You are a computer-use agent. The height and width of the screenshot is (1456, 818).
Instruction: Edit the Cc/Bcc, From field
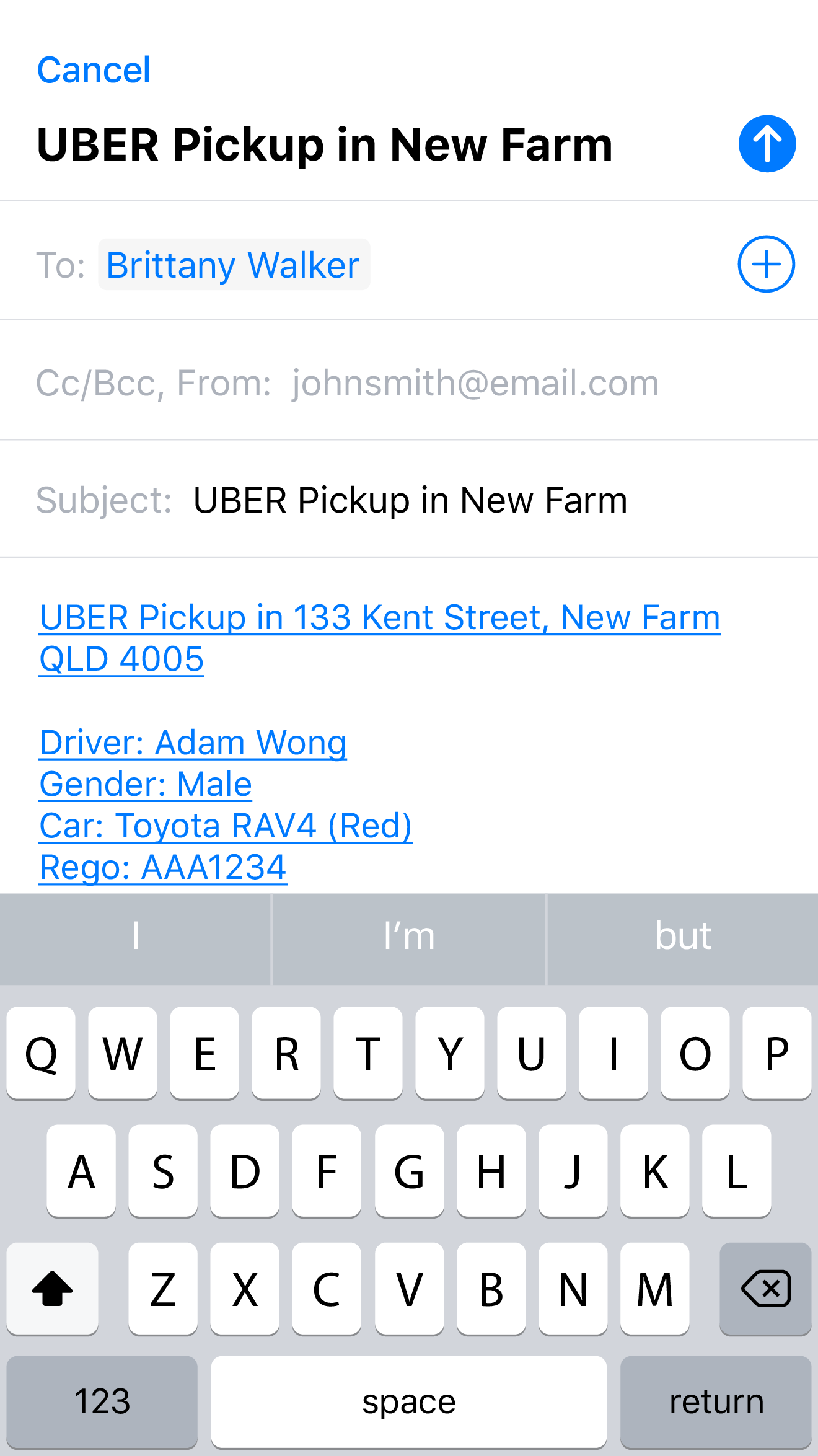(409, 382)
